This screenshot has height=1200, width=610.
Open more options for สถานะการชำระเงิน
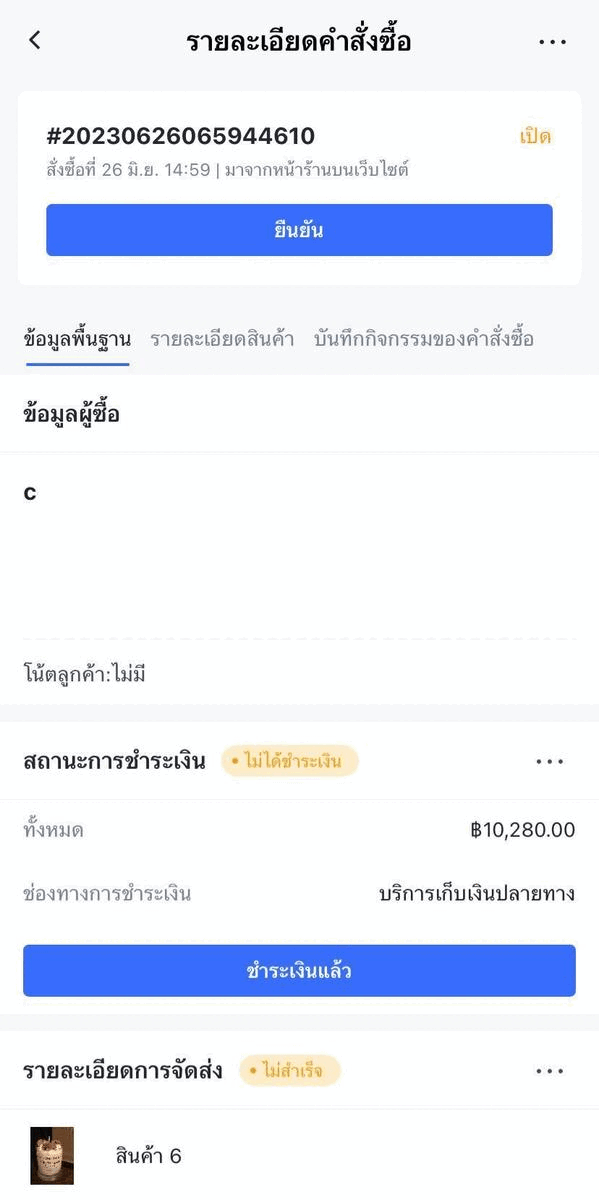[550, 762]
